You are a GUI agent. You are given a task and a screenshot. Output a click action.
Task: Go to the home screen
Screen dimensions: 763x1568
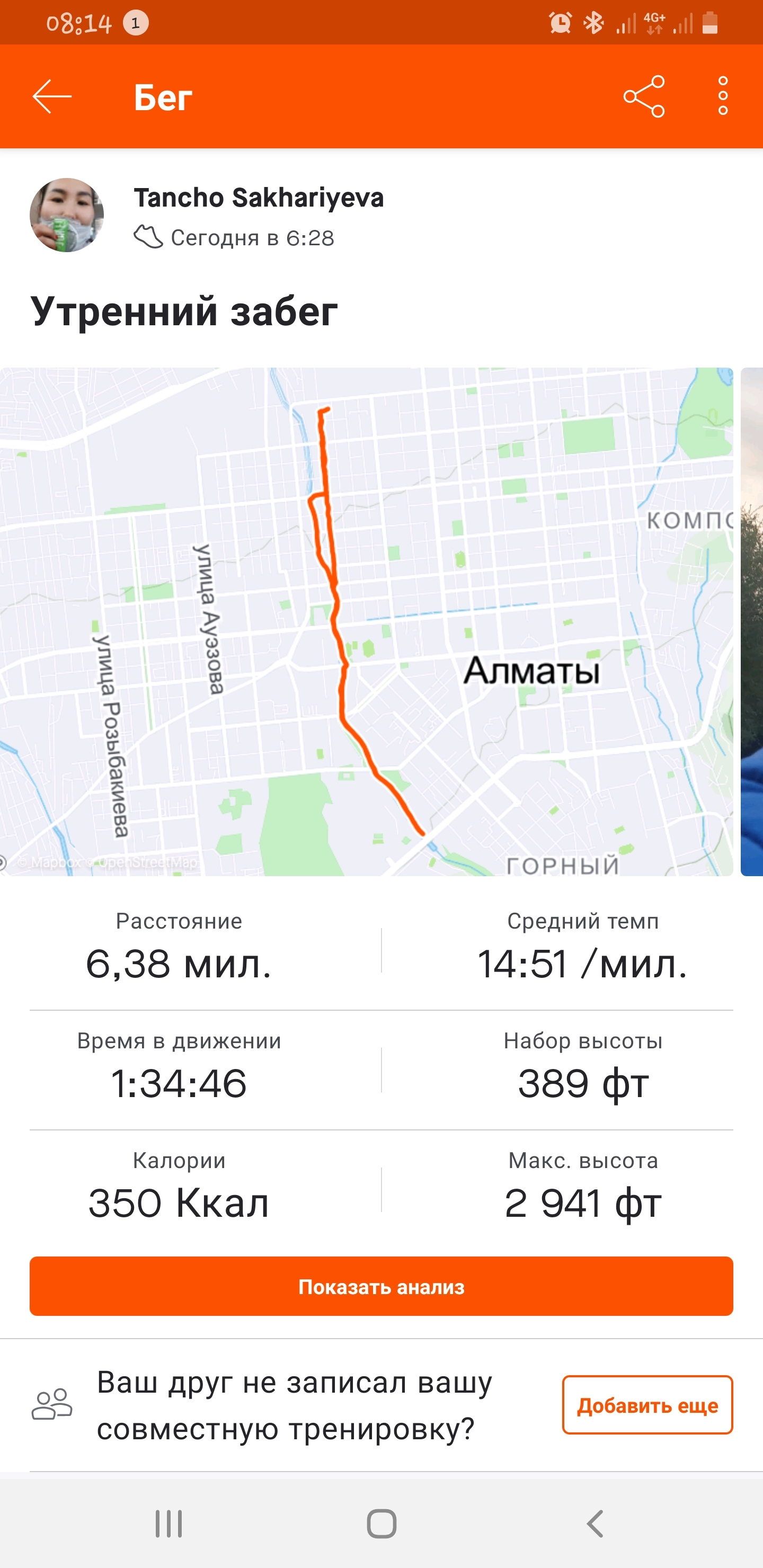click(381, 1524)
